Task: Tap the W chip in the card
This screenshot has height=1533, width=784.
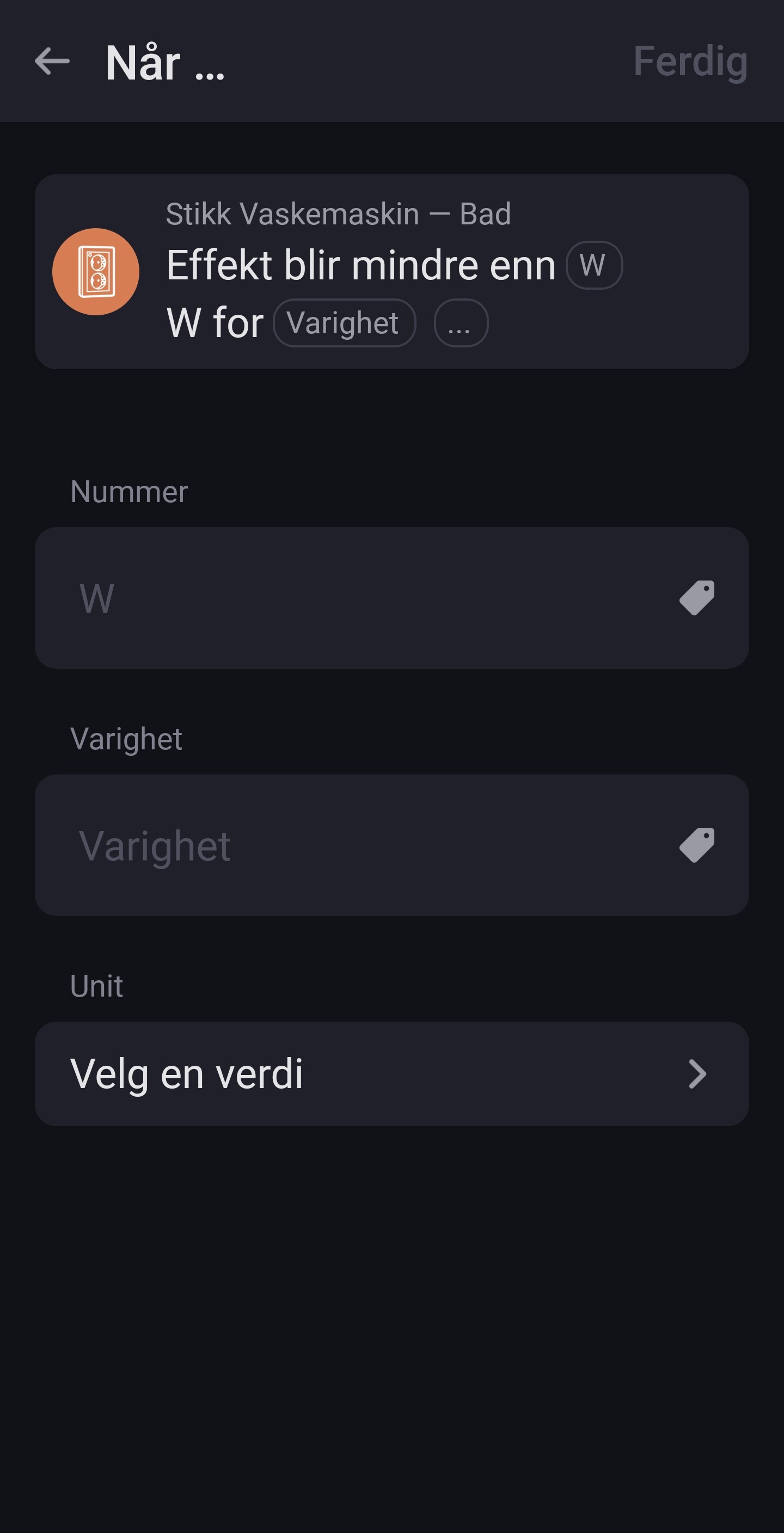Action: tap(593, 265)
